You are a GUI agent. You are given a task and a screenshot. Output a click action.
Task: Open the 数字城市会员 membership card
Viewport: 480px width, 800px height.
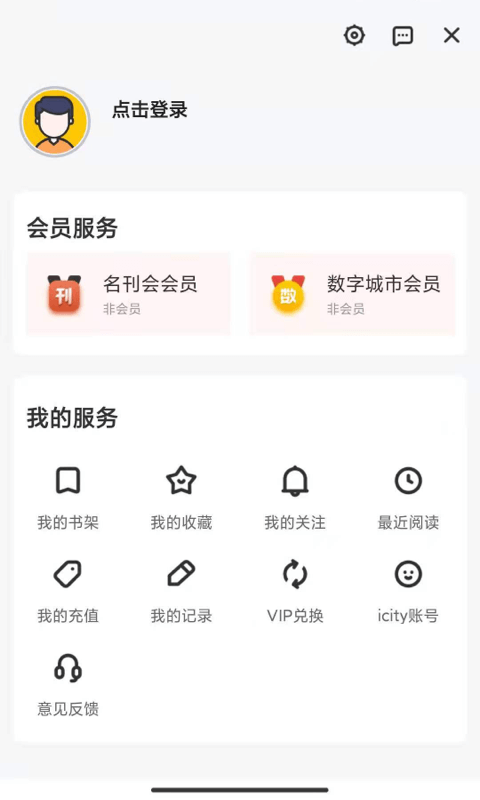click(x=352, y=294)
